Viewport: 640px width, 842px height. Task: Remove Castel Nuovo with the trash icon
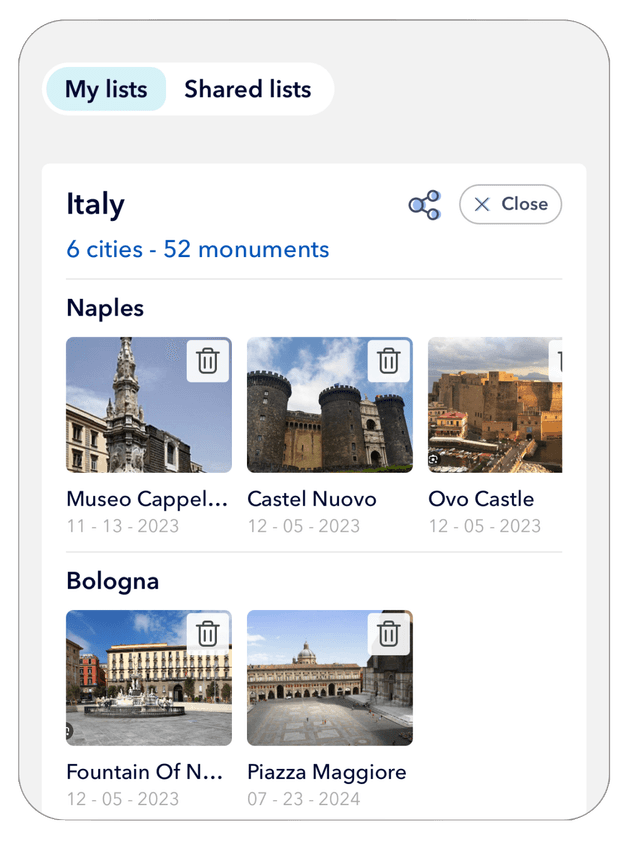[389, 360]
